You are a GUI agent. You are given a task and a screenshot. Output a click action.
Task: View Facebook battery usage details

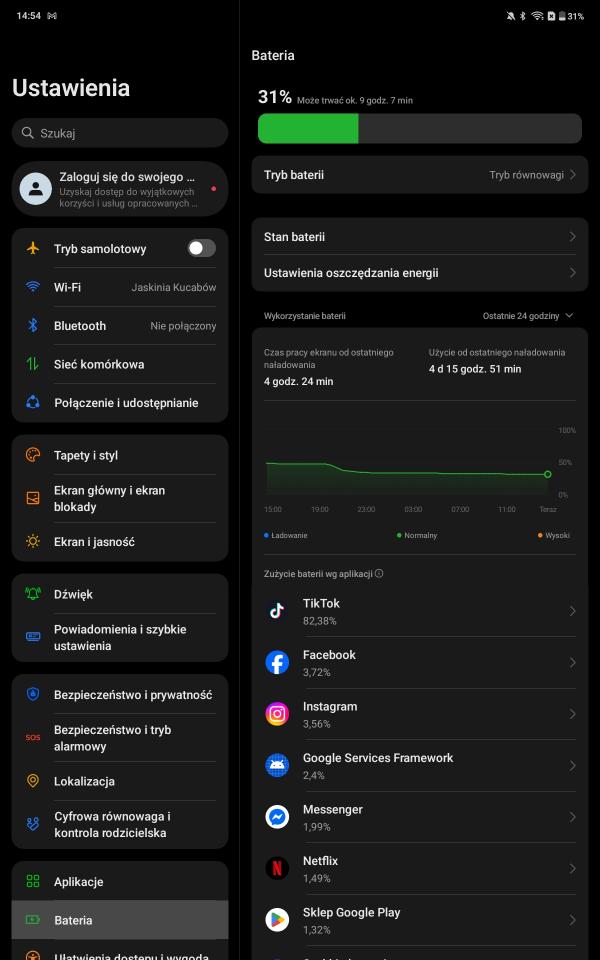coord(419,662)
